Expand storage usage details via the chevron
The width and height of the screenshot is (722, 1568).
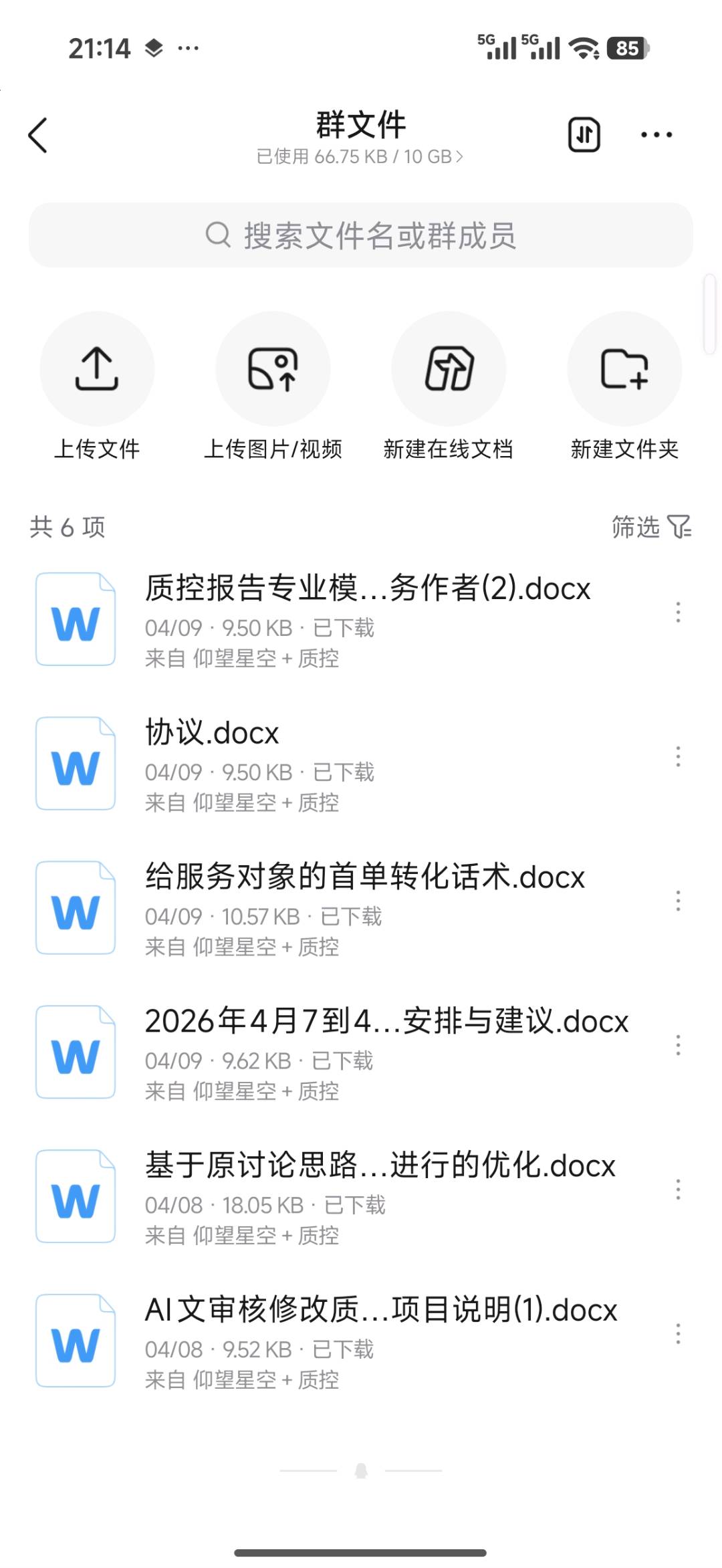[459, 156]
